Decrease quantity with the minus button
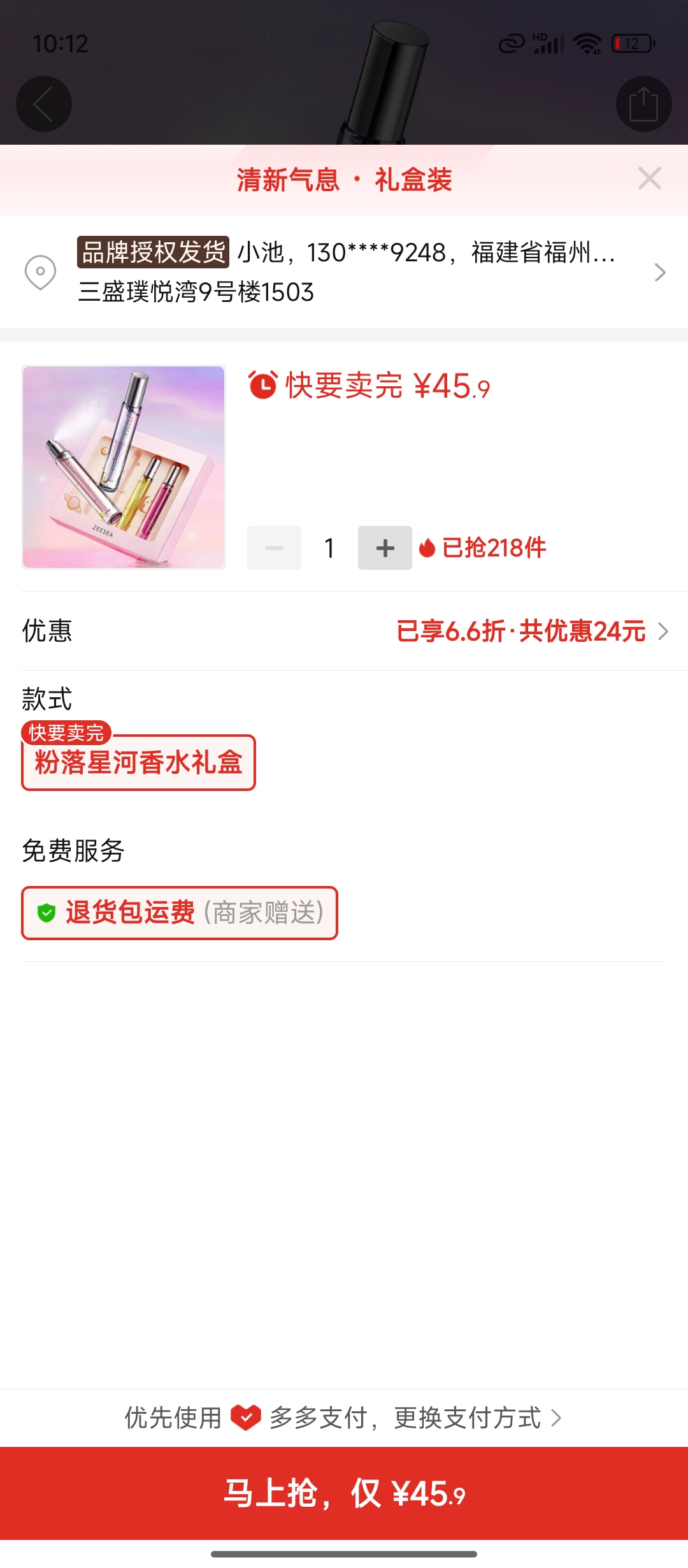Viewport: 688px width, 1568px height. point(274,548)
